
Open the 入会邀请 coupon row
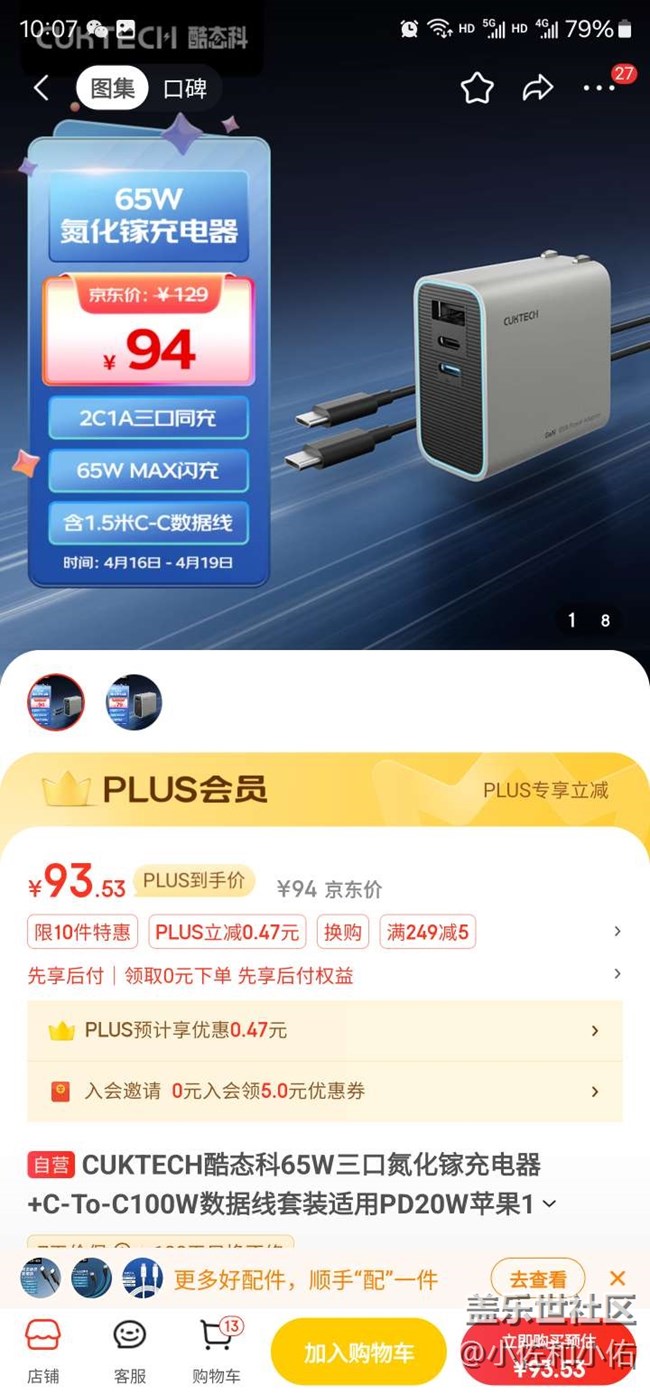[325, 1091]
